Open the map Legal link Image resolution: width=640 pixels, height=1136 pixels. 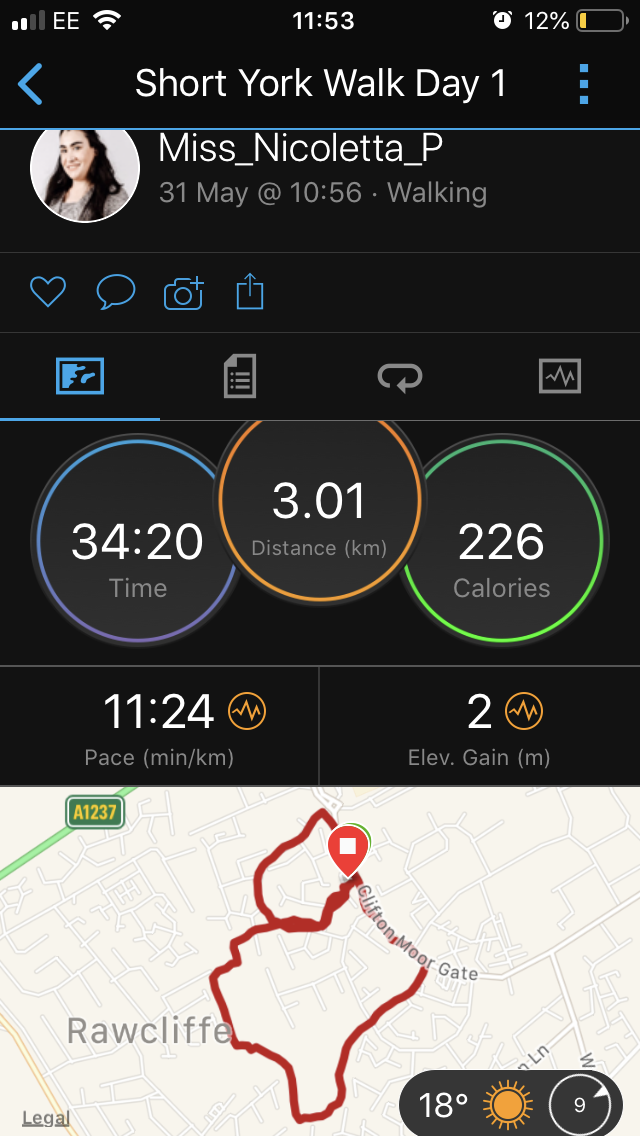click(45, 1119)
